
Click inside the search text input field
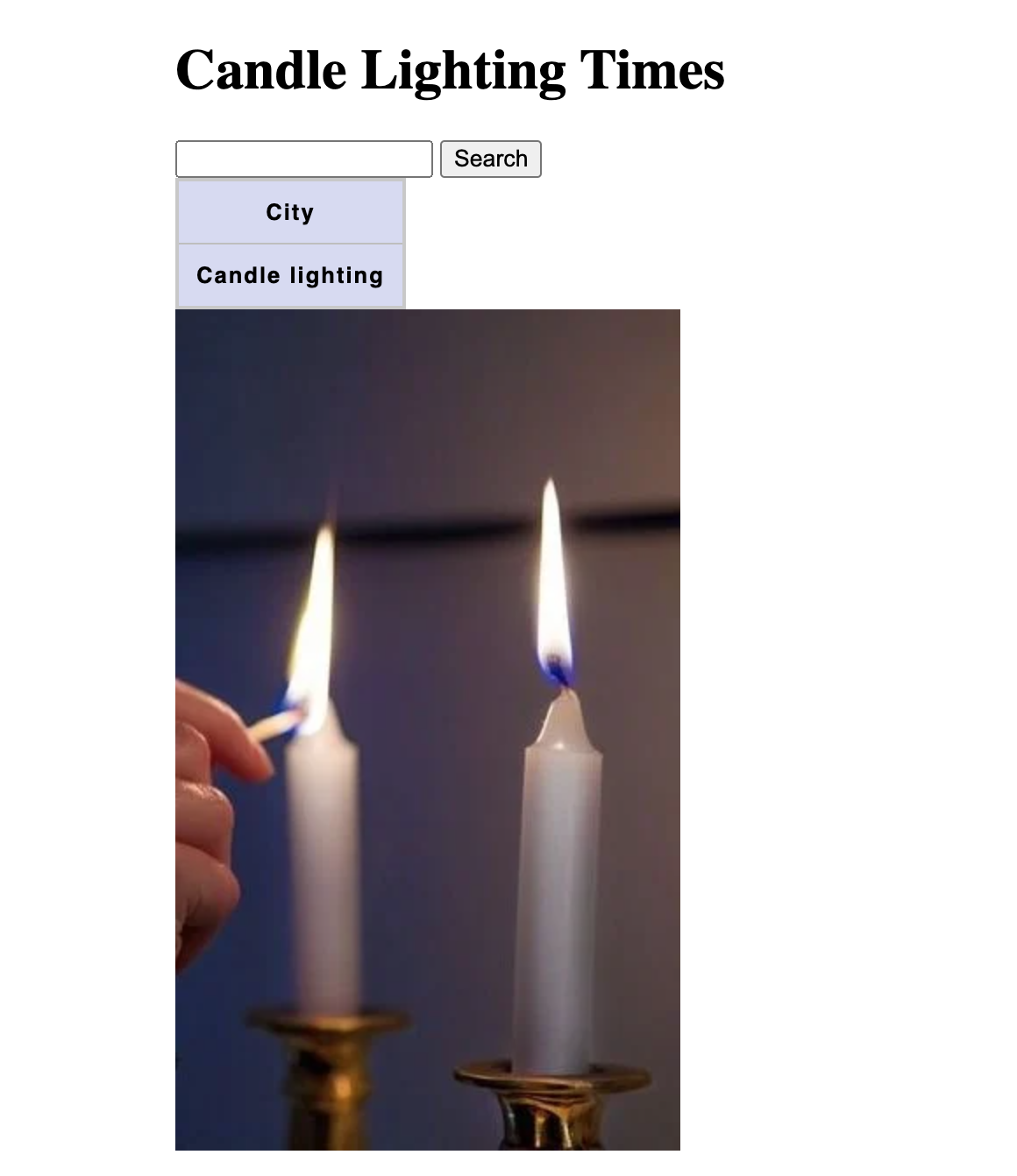(x=303, y=159)
